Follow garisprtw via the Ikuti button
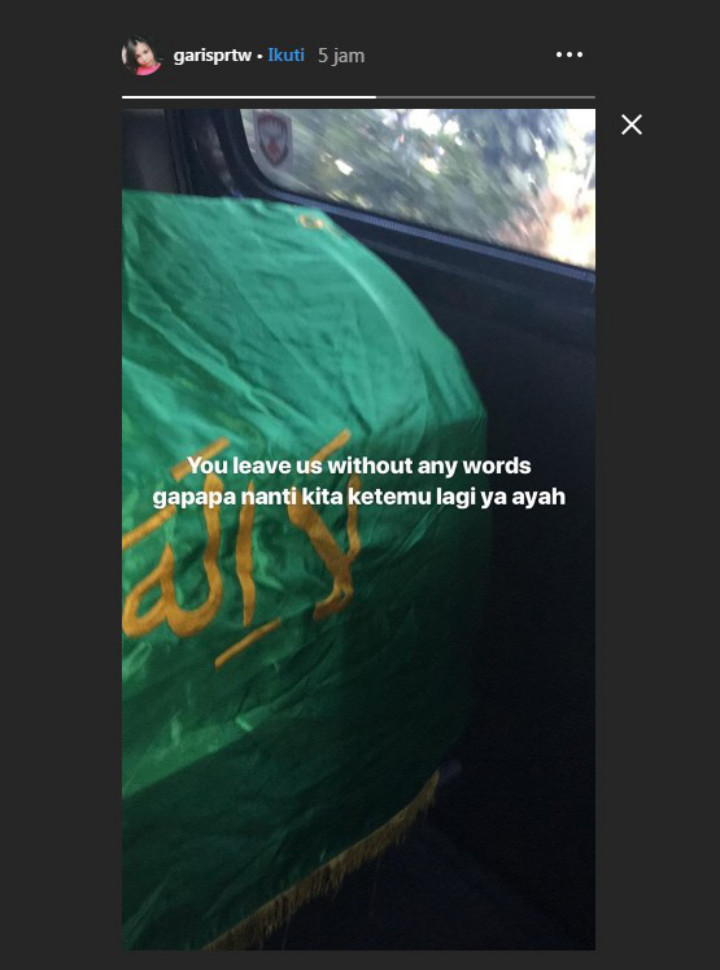 [286, 56]
